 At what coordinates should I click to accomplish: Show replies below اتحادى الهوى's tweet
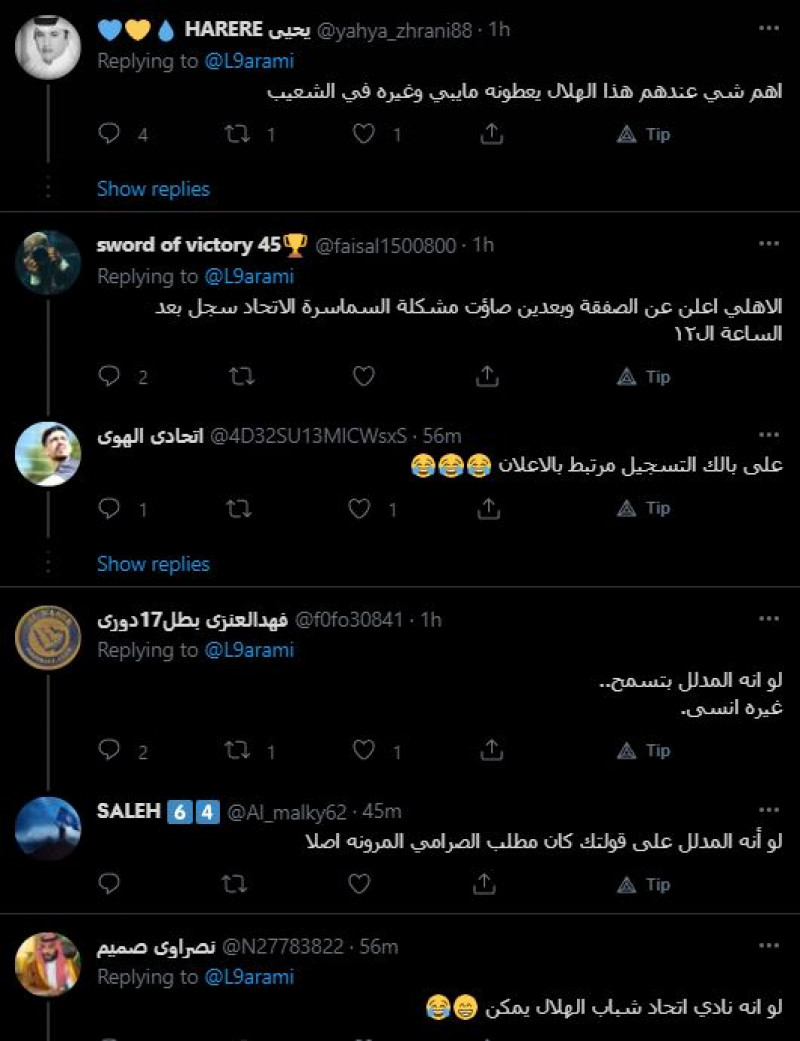pyautogui.click(x=153, y=564)
